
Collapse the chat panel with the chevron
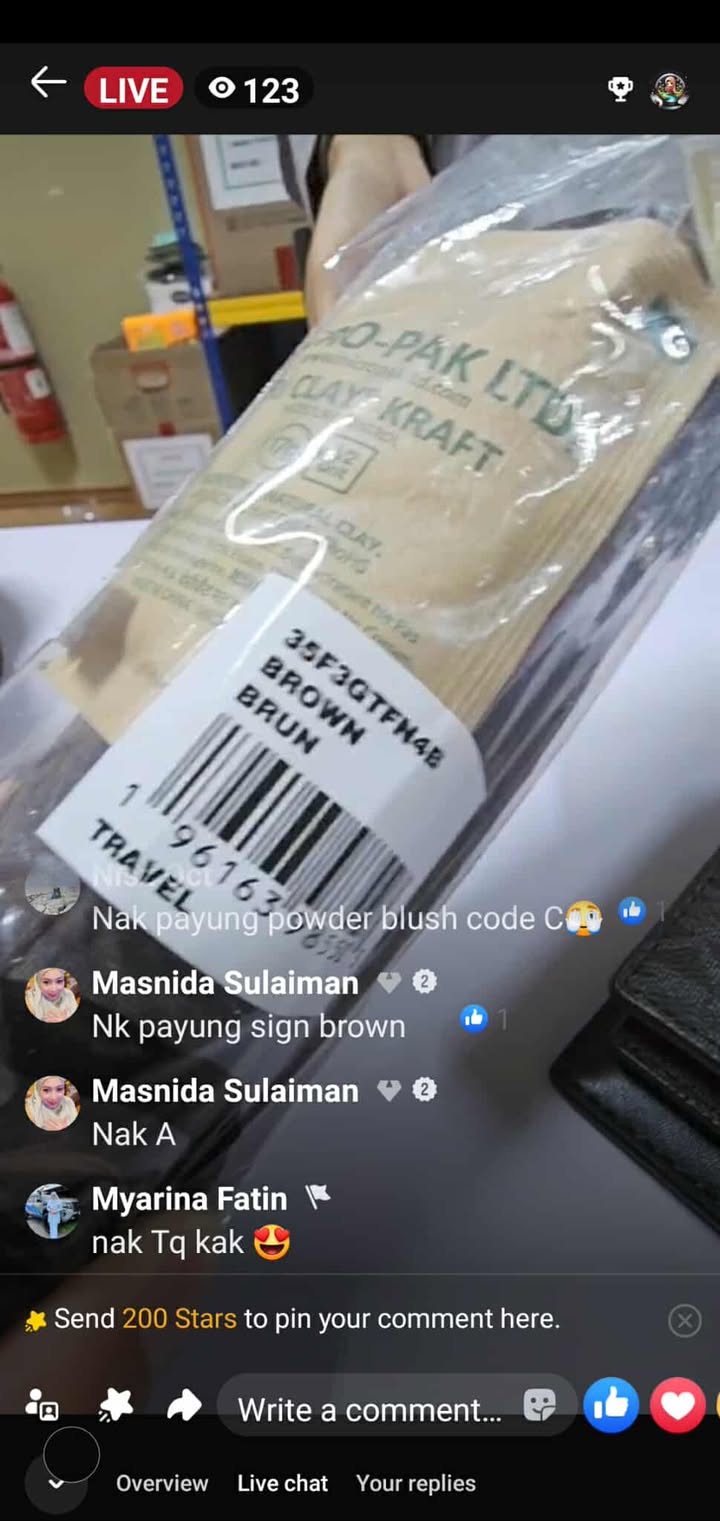[x=57, y=1483]
